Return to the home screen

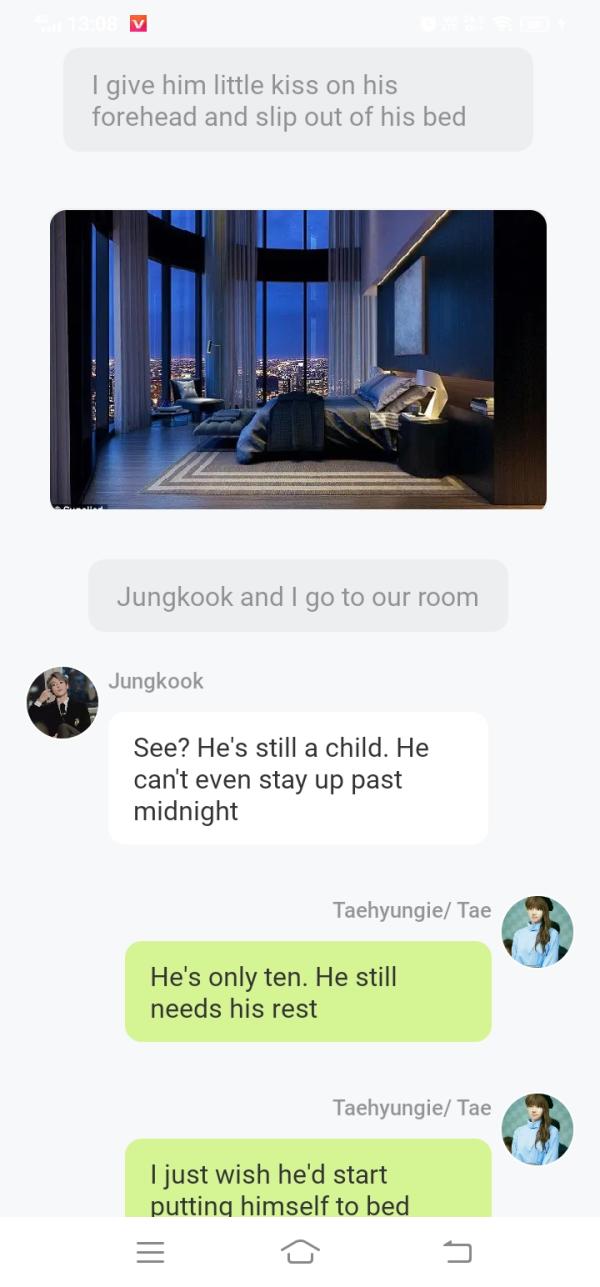(x=300, y=1251)
